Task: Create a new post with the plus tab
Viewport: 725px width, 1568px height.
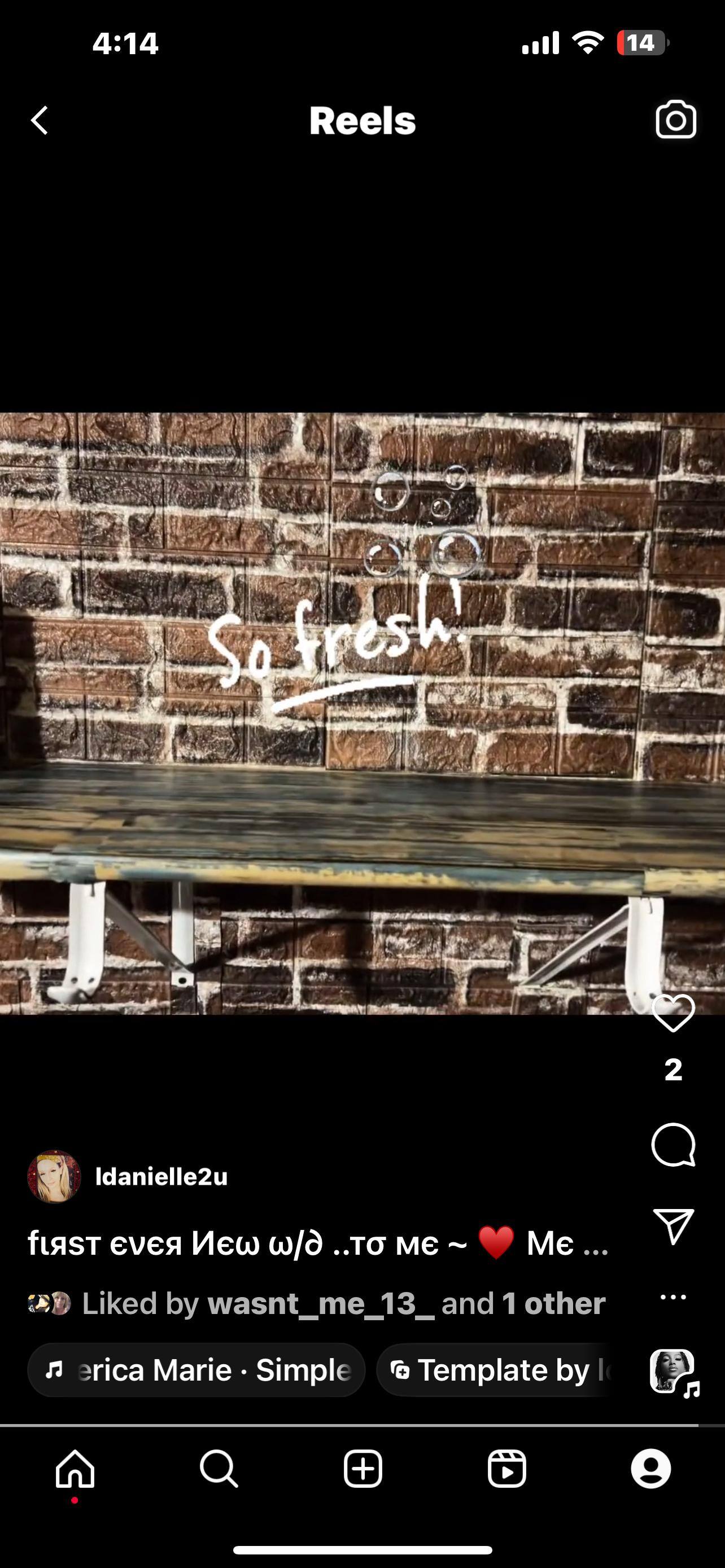Action: pyautogui.click(x=363, y=1469)
